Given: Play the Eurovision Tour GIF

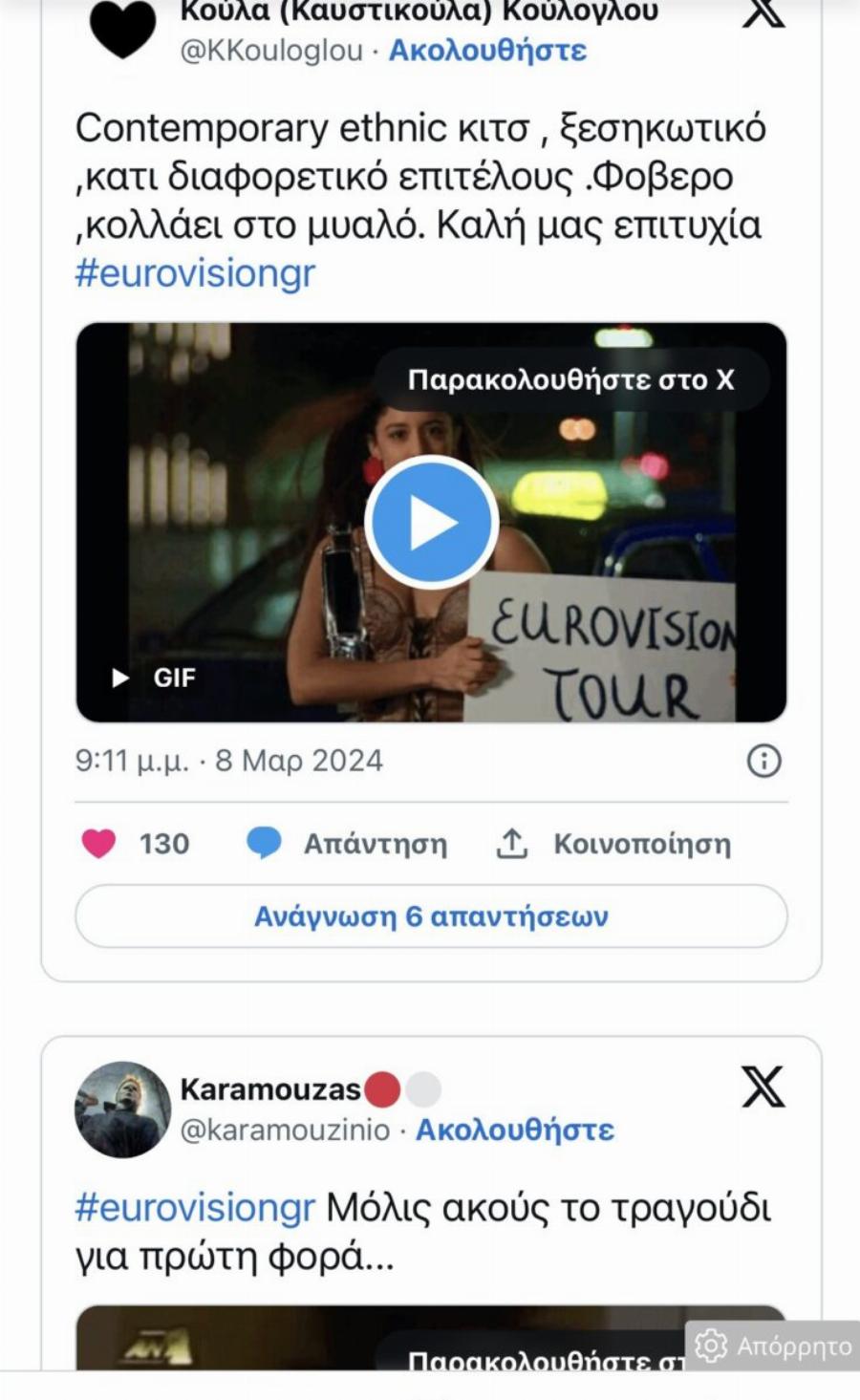Looking at the screenshot, I should pyautogui.click(x=431, y=523).
